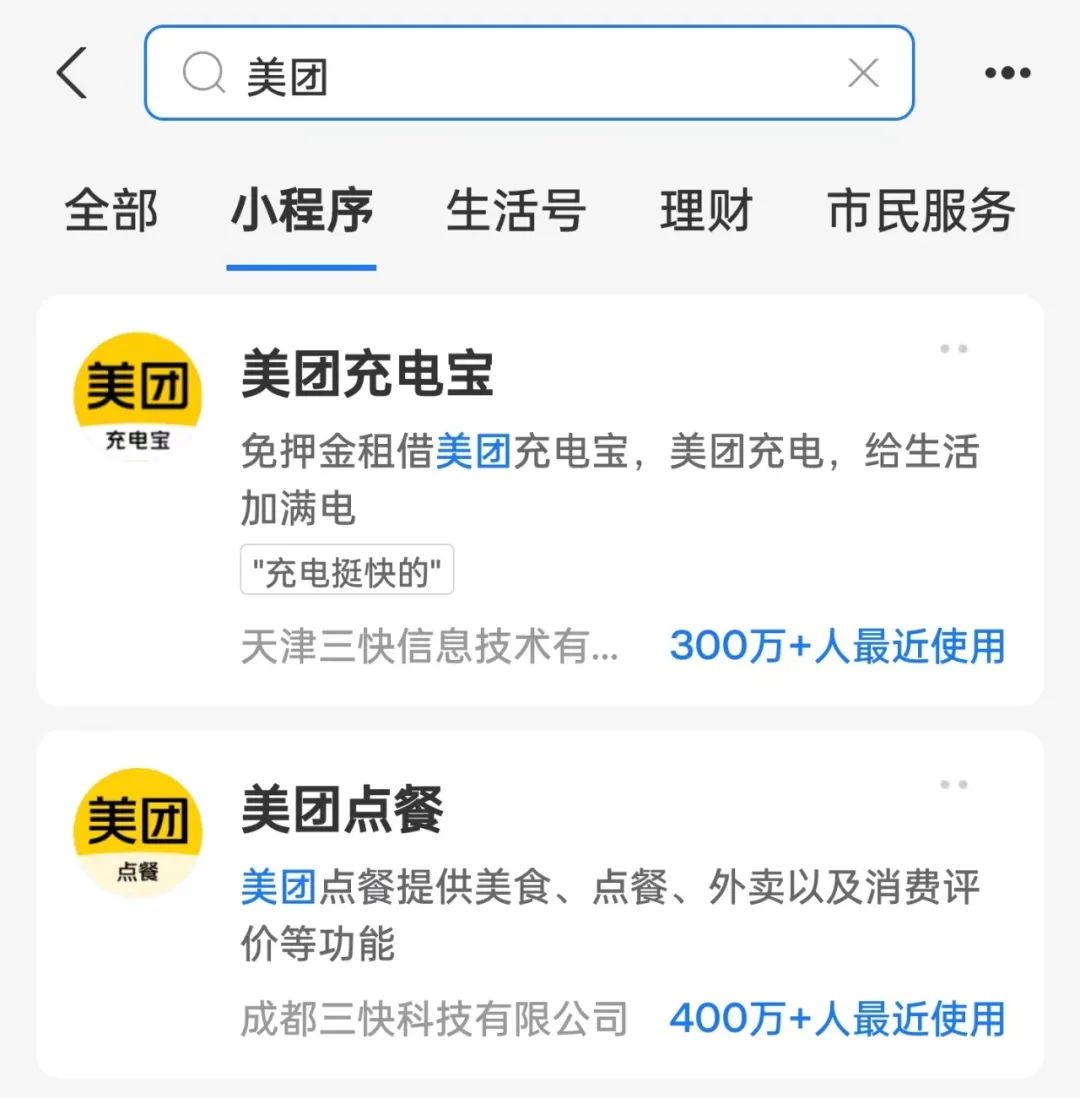Tap the review tag 充电挺快的

pyautogui.click(x=347, y=569)
